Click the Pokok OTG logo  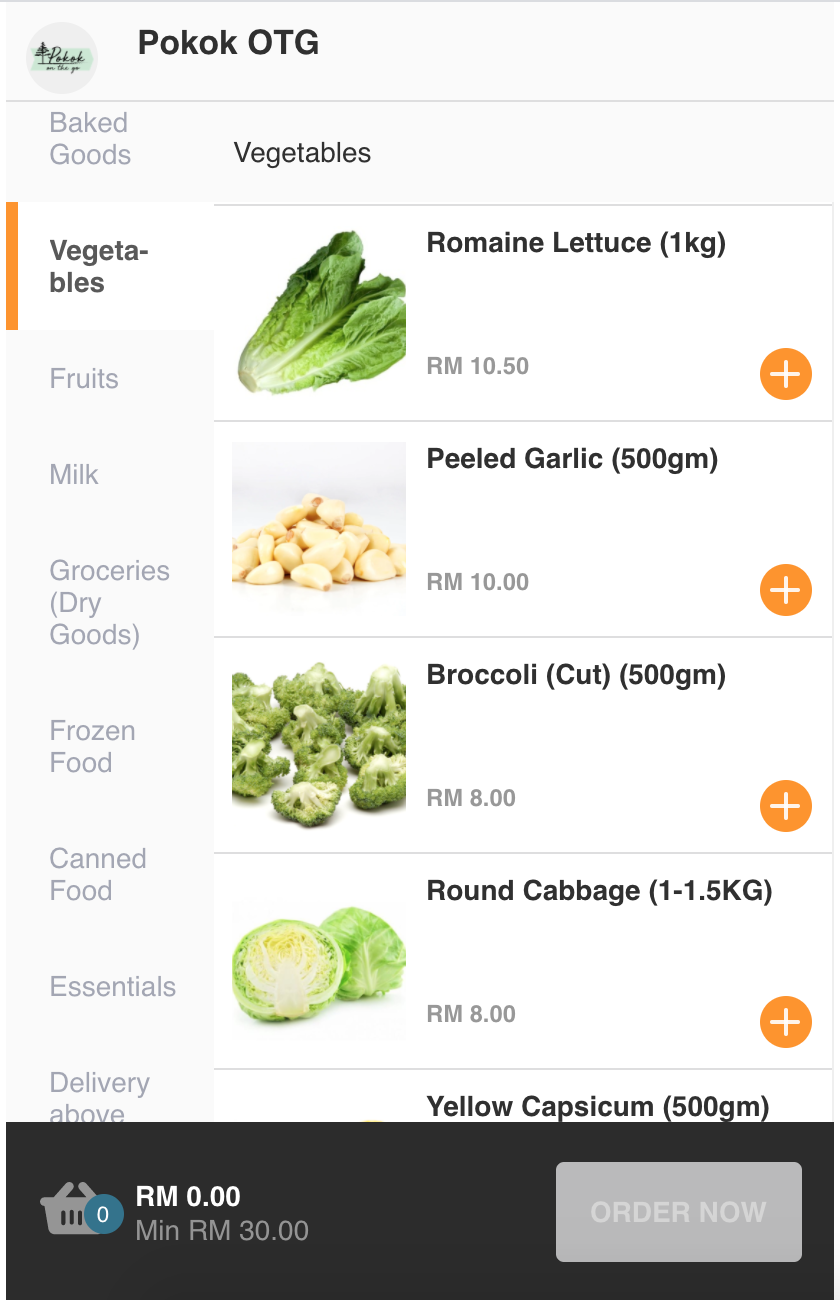pos(62,57)
